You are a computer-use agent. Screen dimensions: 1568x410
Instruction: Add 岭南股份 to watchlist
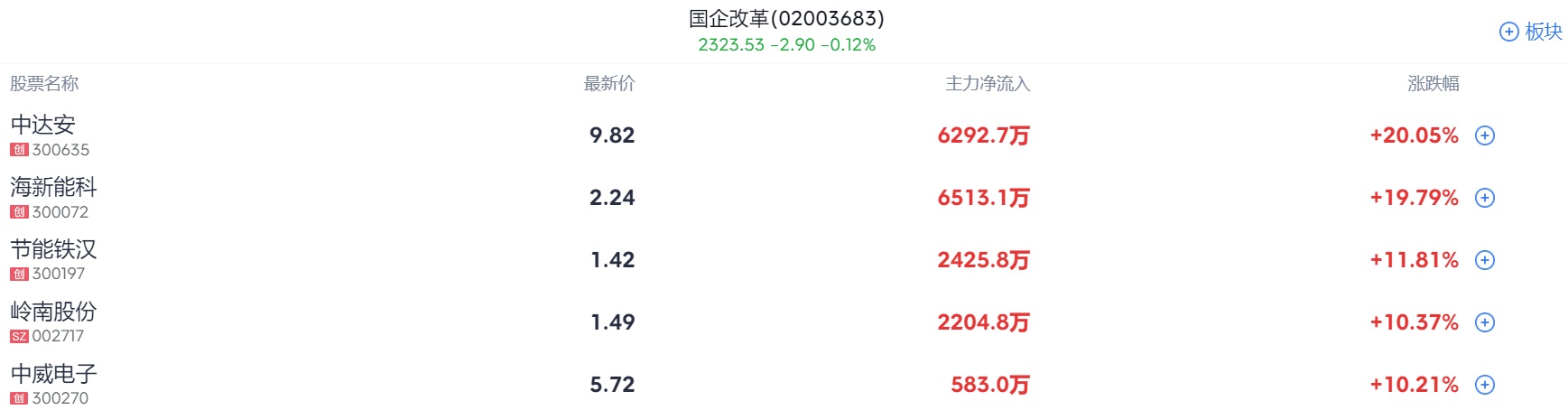point(1485,322)
